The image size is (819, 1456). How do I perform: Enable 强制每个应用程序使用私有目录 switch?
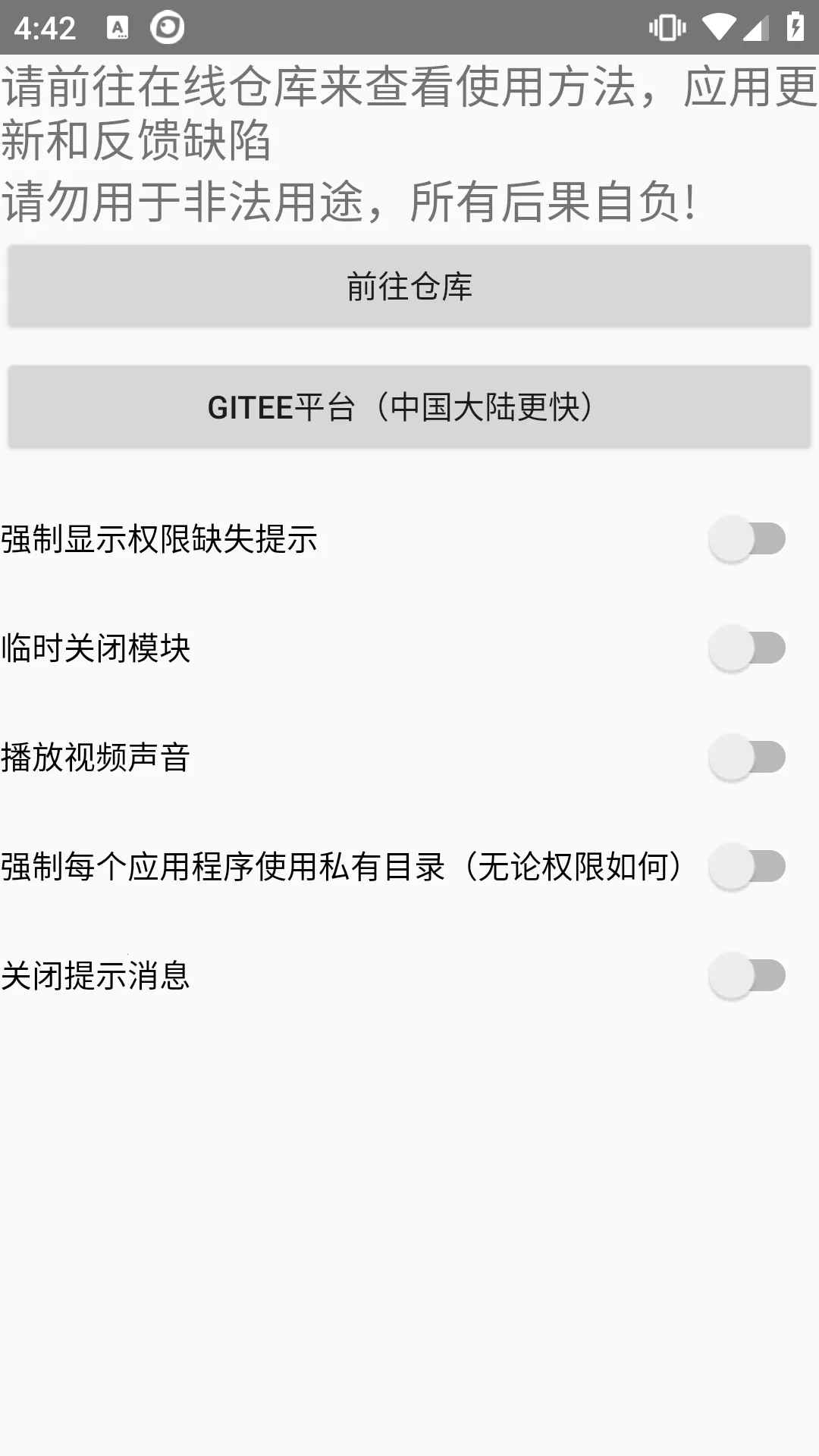tap(747, 867)
